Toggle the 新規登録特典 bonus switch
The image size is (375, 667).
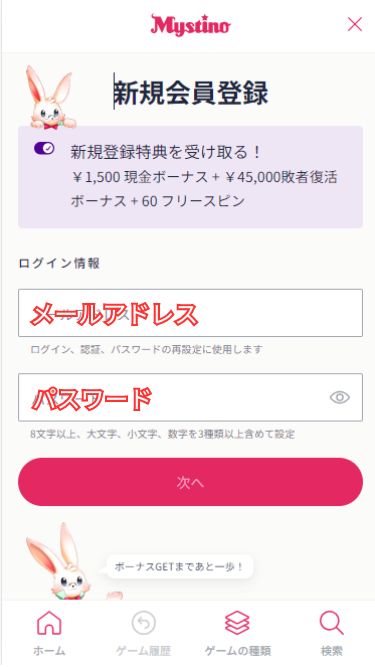pyautogui.click(x=44, y=148)
